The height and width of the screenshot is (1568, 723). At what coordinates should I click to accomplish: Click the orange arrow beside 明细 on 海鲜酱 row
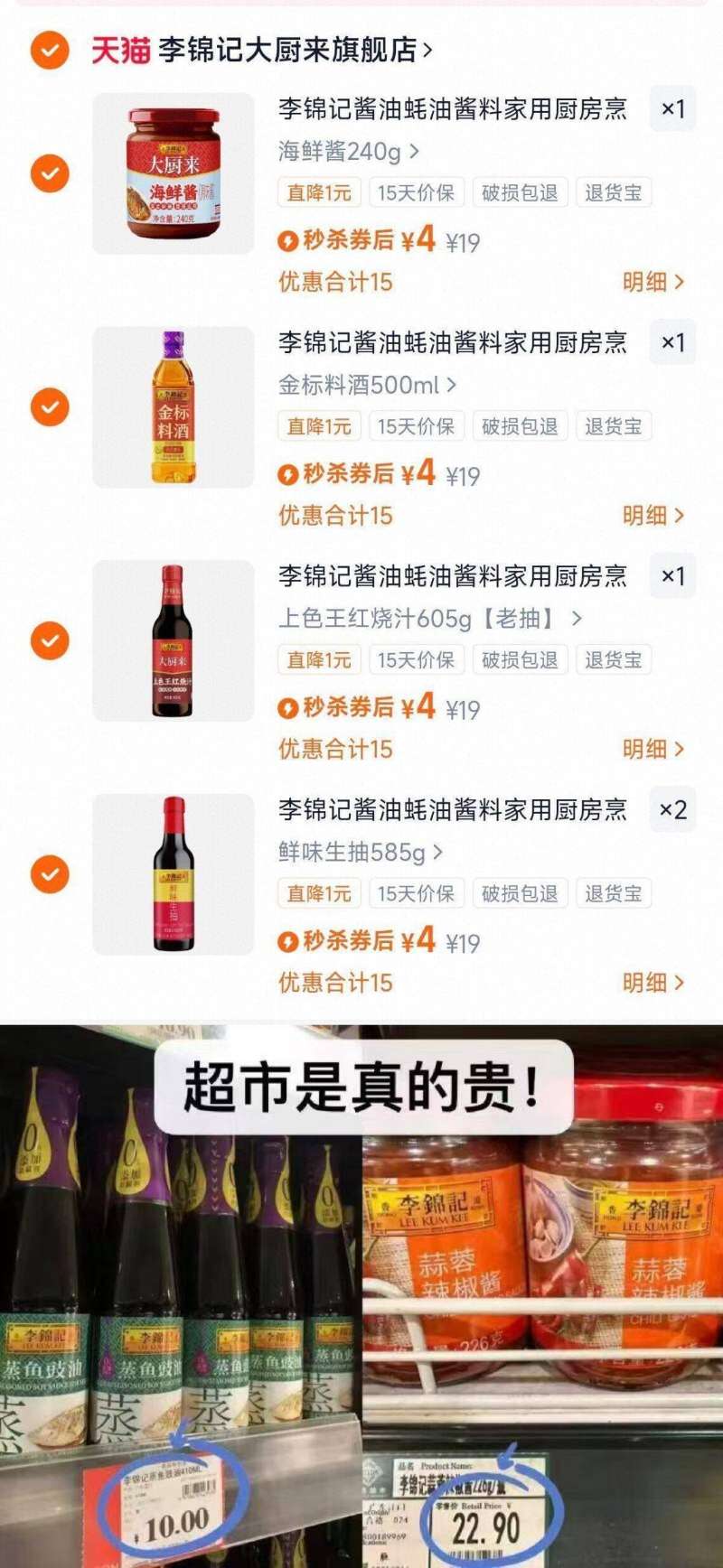pos(680,281)
